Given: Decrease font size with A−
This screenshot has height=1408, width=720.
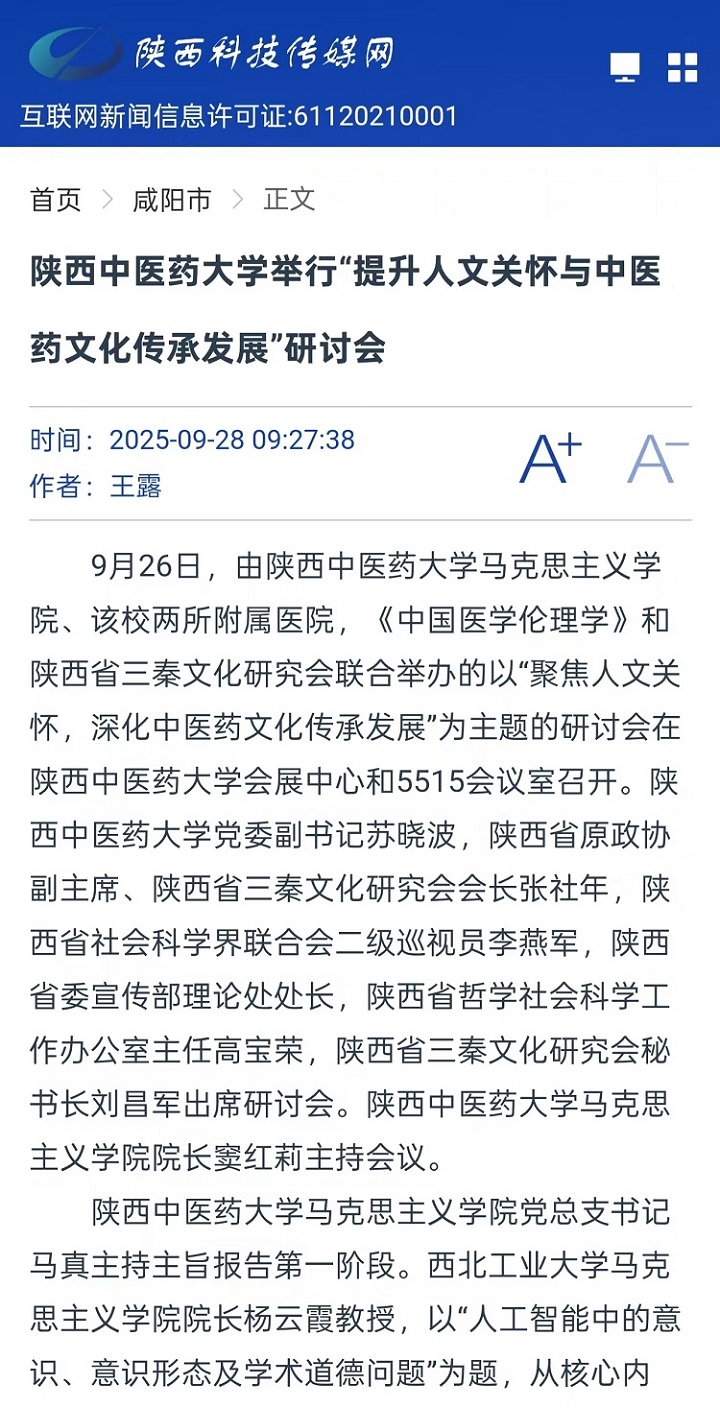Looking at the screenshot, I should coord(657,458).
